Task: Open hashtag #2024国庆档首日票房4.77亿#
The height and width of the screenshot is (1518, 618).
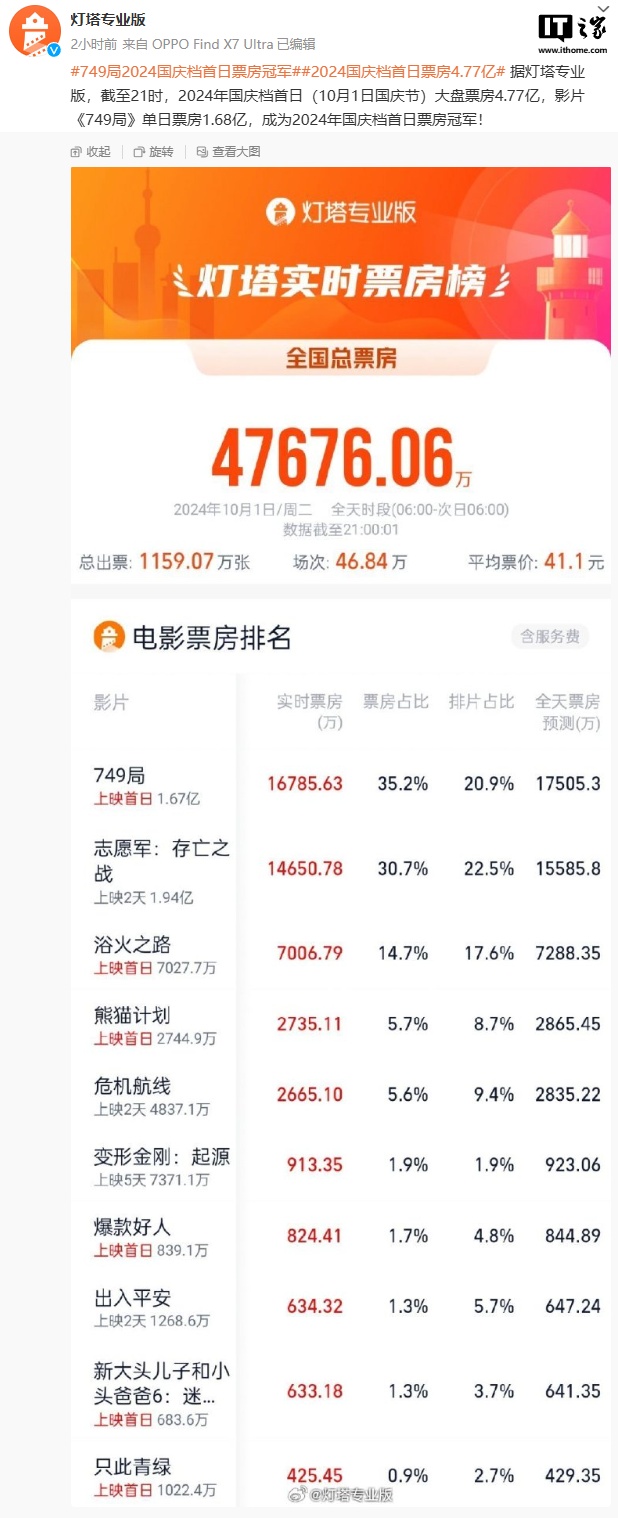Action: tap(402, 71)
